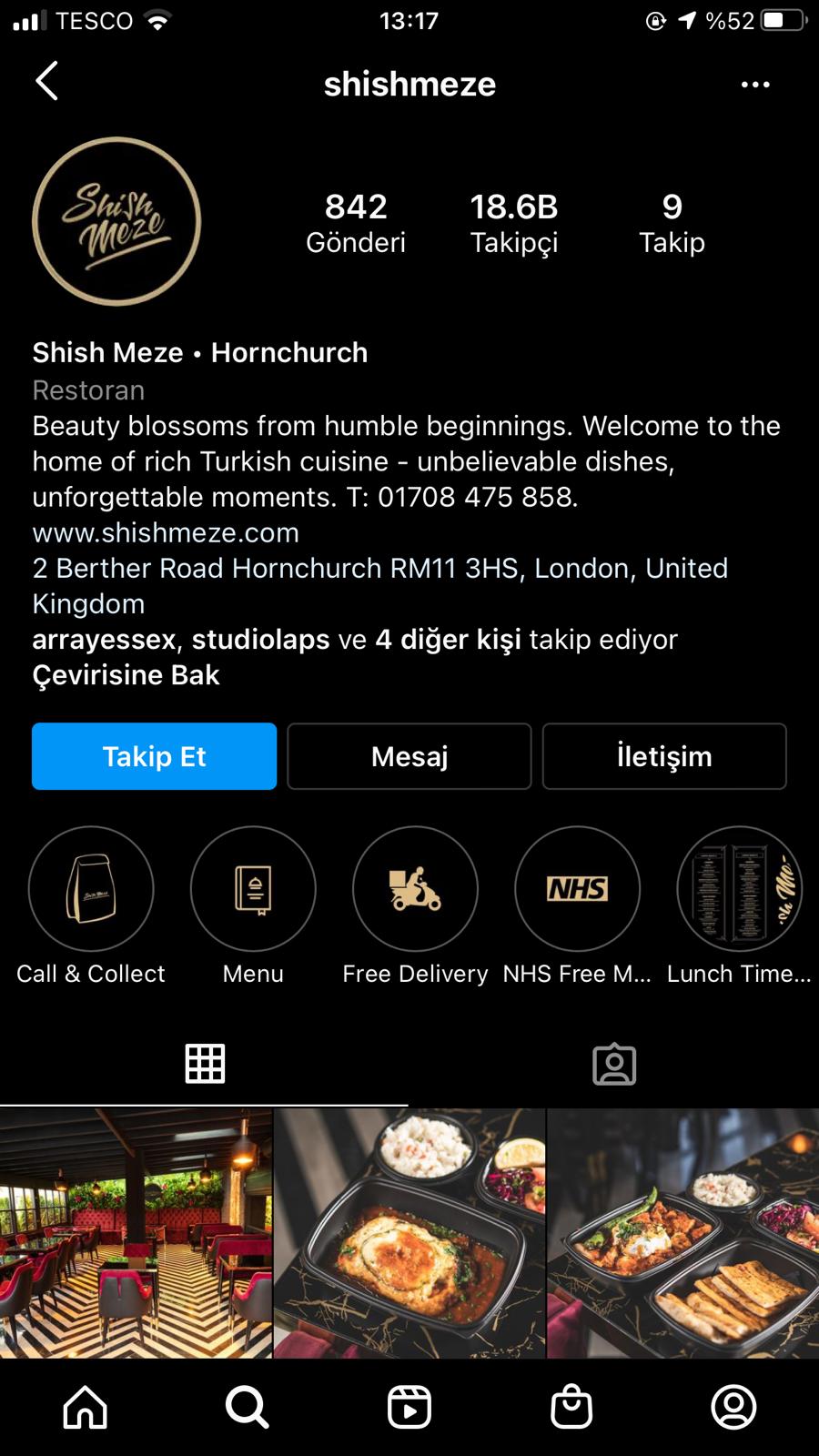Open the Shop bag tab

[571, 1408]
